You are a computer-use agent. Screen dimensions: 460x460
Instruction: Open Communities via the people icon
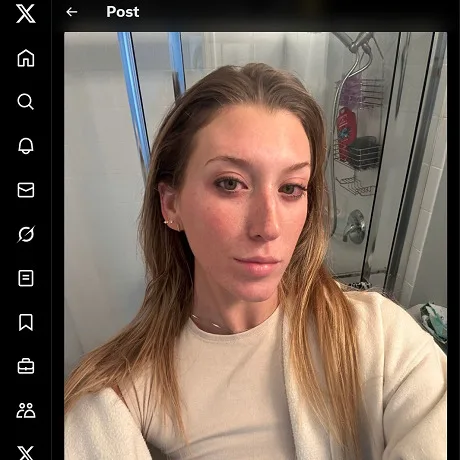coord(26,410)
